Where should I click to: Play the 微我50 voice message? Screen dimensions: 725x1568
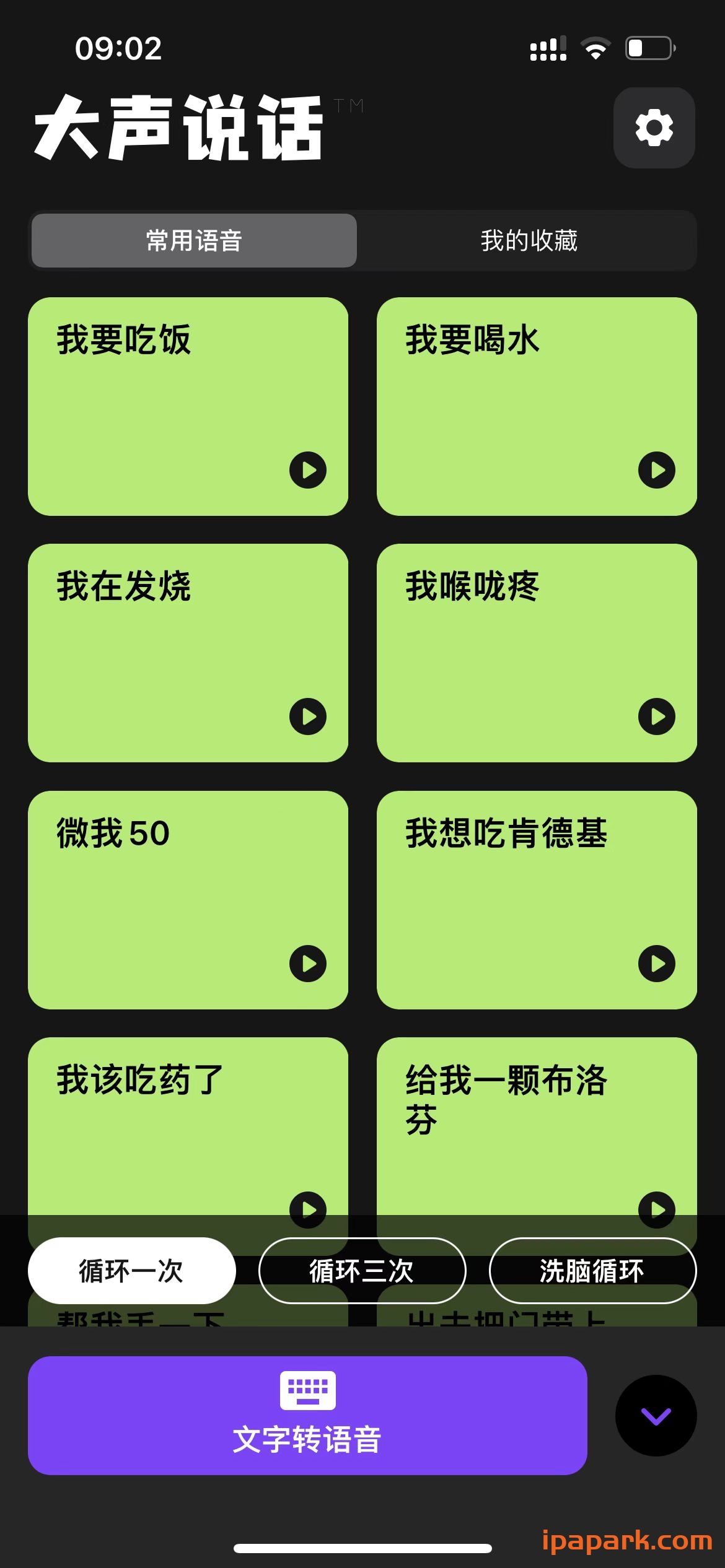coord(308,963)
